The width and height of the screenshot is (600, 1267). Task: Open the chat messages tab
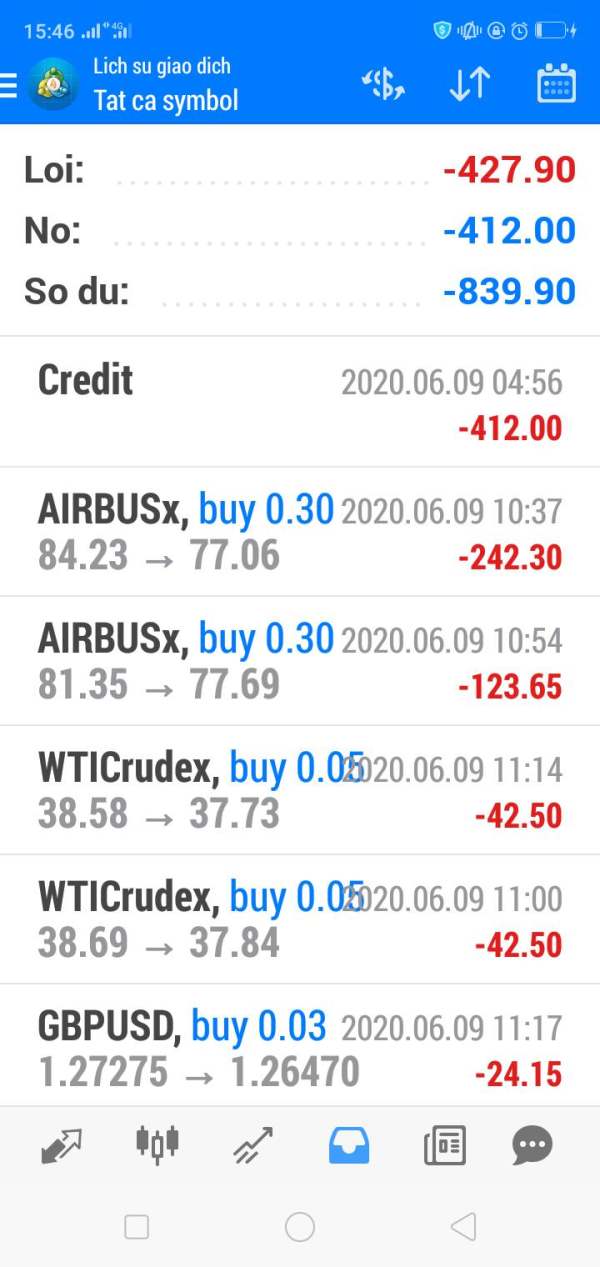(532, 1146)
